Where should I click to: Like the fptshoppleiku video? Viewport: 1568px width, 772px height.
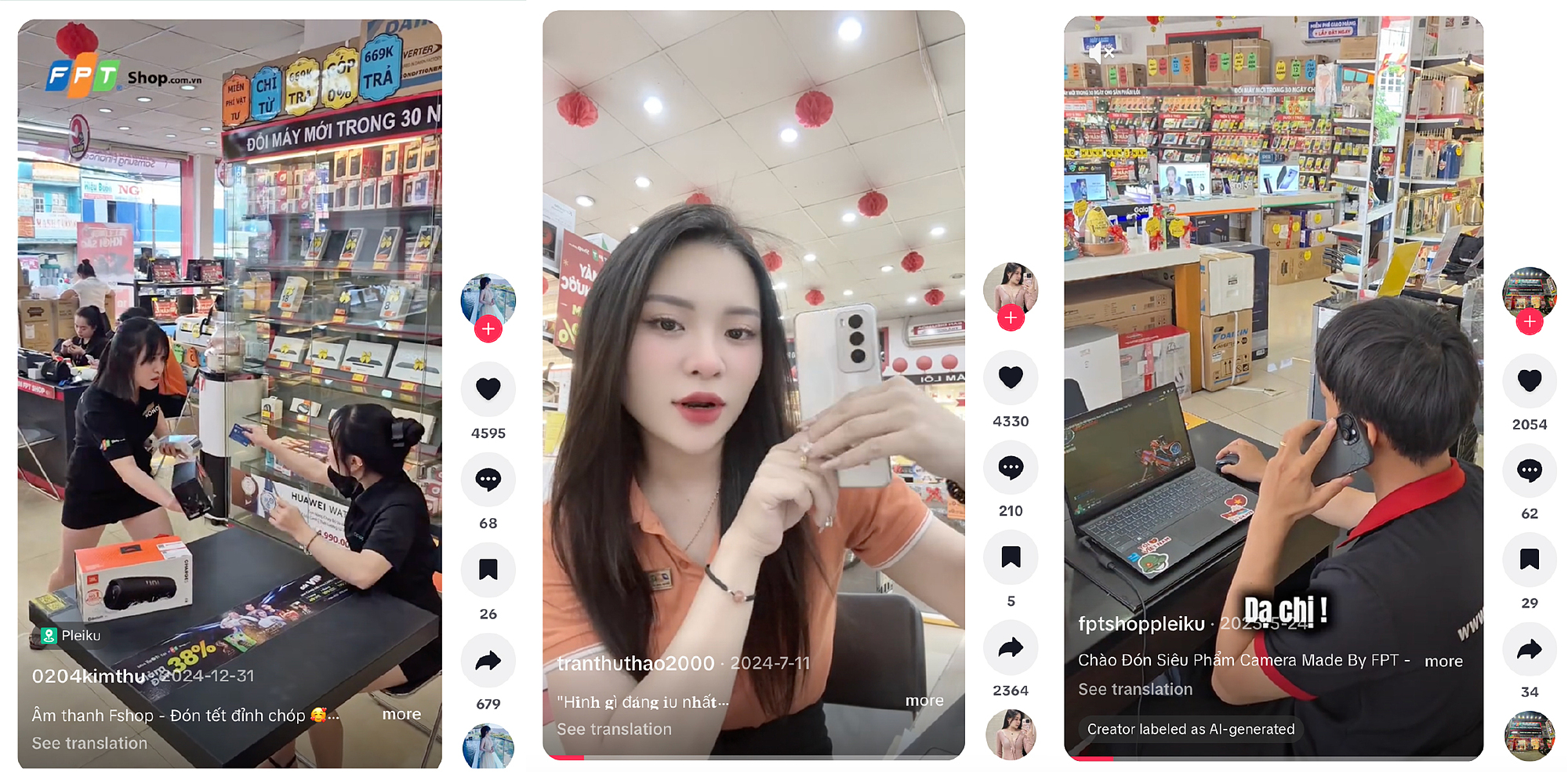coord(1529,381)
